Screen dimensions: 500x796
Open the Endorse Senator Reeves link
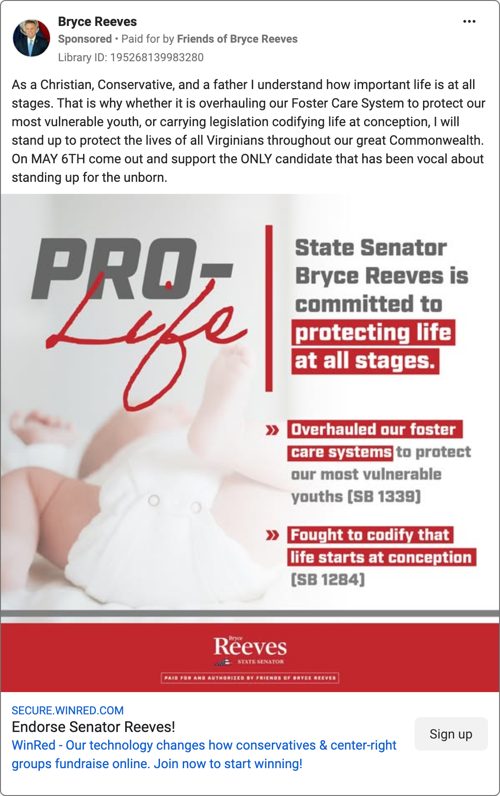(93, 726)
